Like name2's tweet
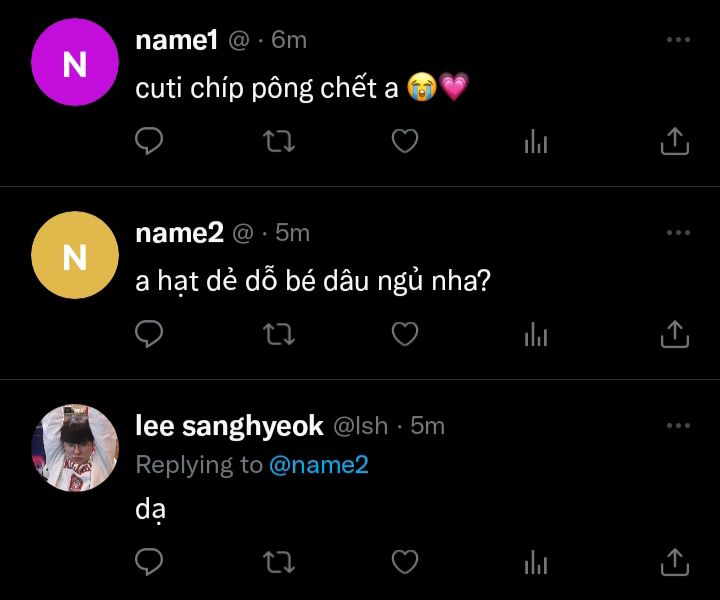 (405, 333)
